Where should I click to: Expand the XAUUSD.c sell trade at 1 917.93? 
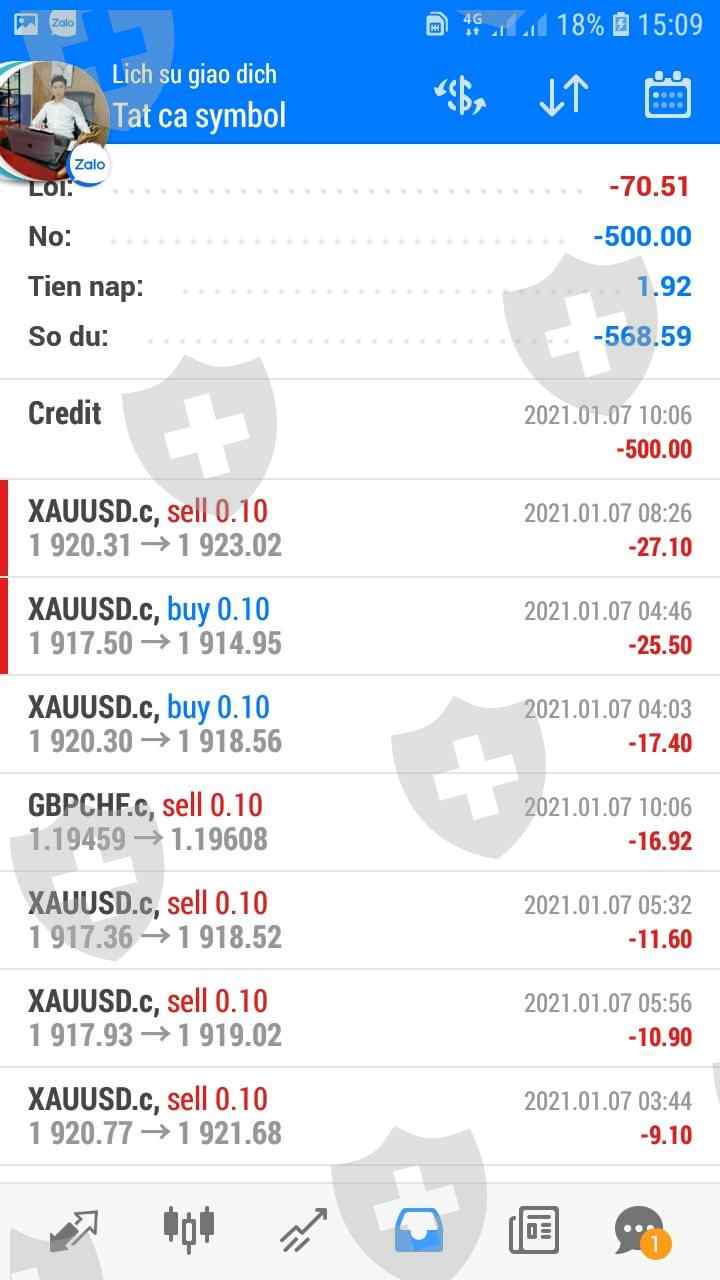tap(360, 1018)
